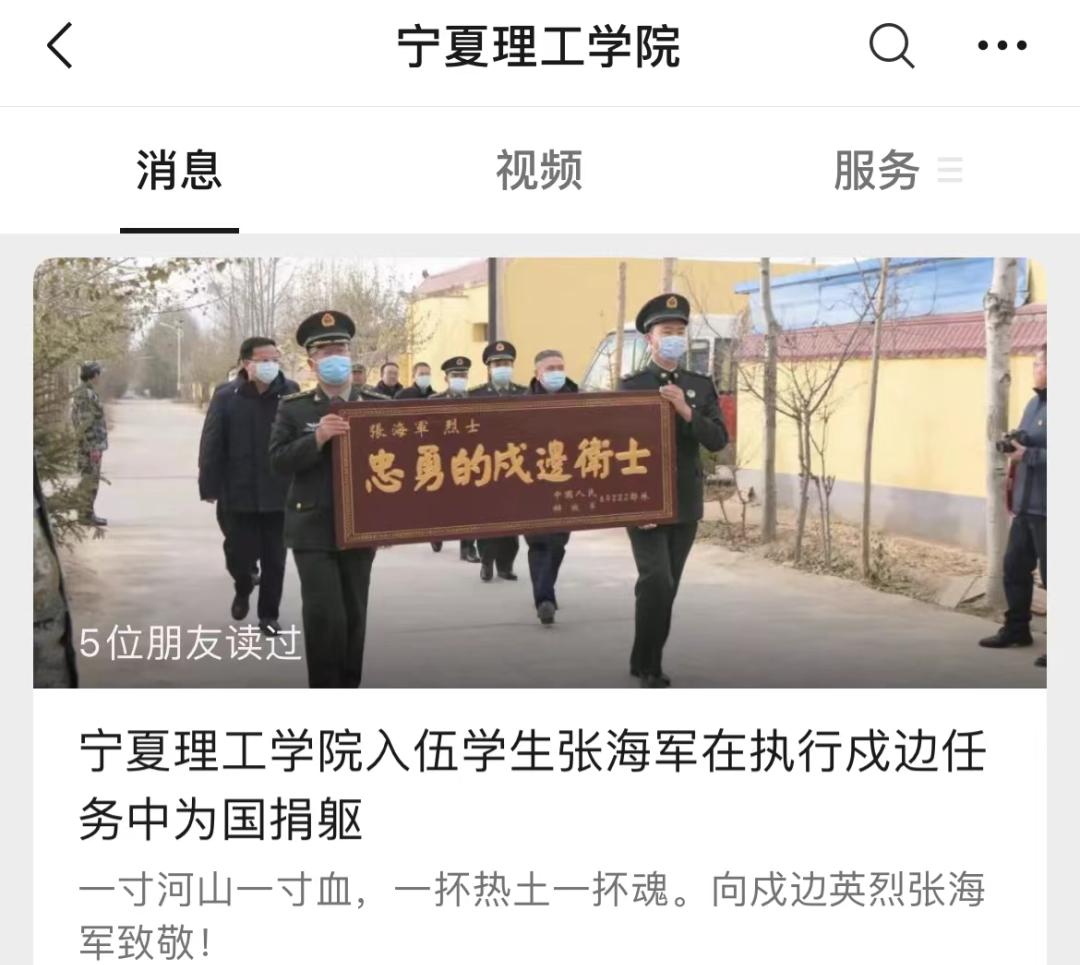Switch to the 视频 tab
The width and height of the screenshot is (1080, 965).
point(539,171)
